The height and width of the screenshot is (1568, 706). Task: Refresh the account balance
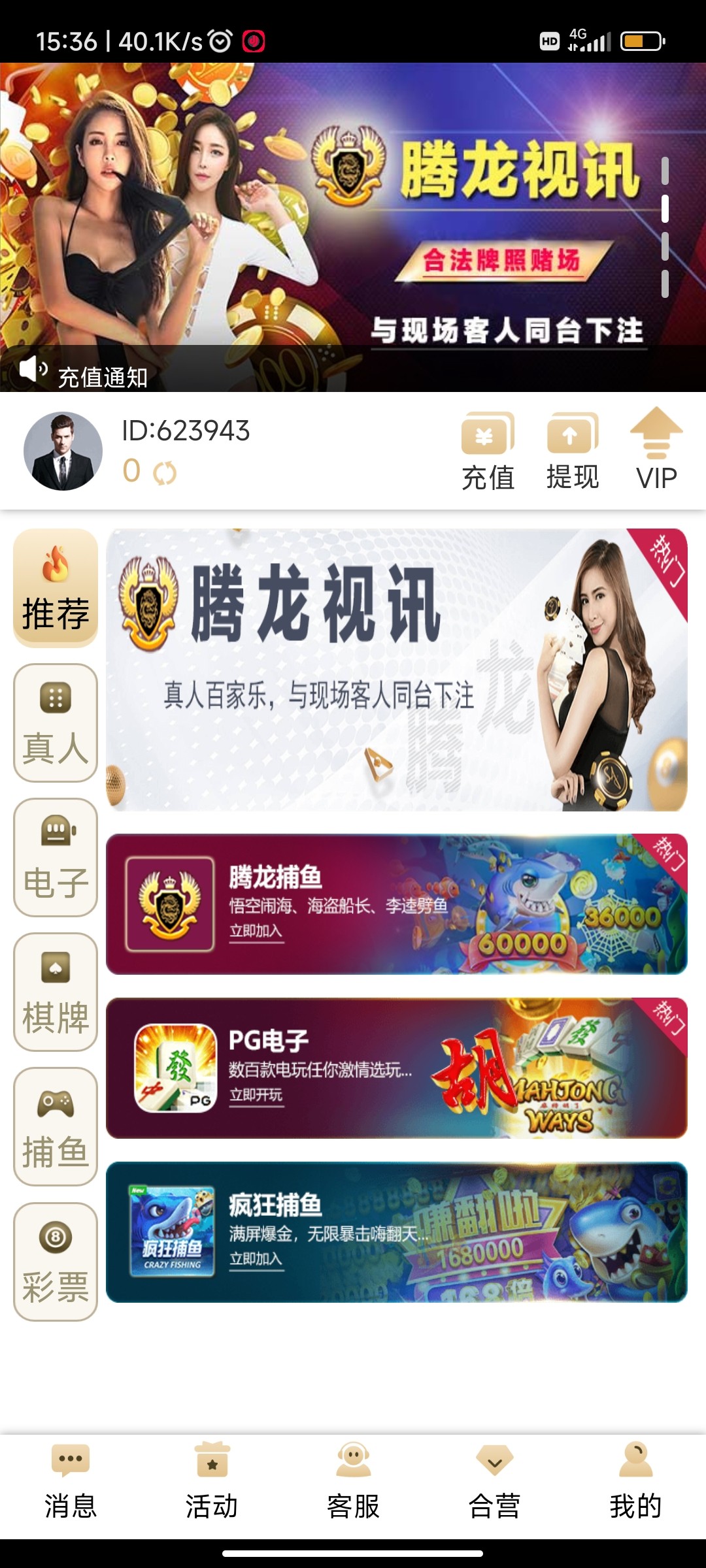(x=165, y=472)
